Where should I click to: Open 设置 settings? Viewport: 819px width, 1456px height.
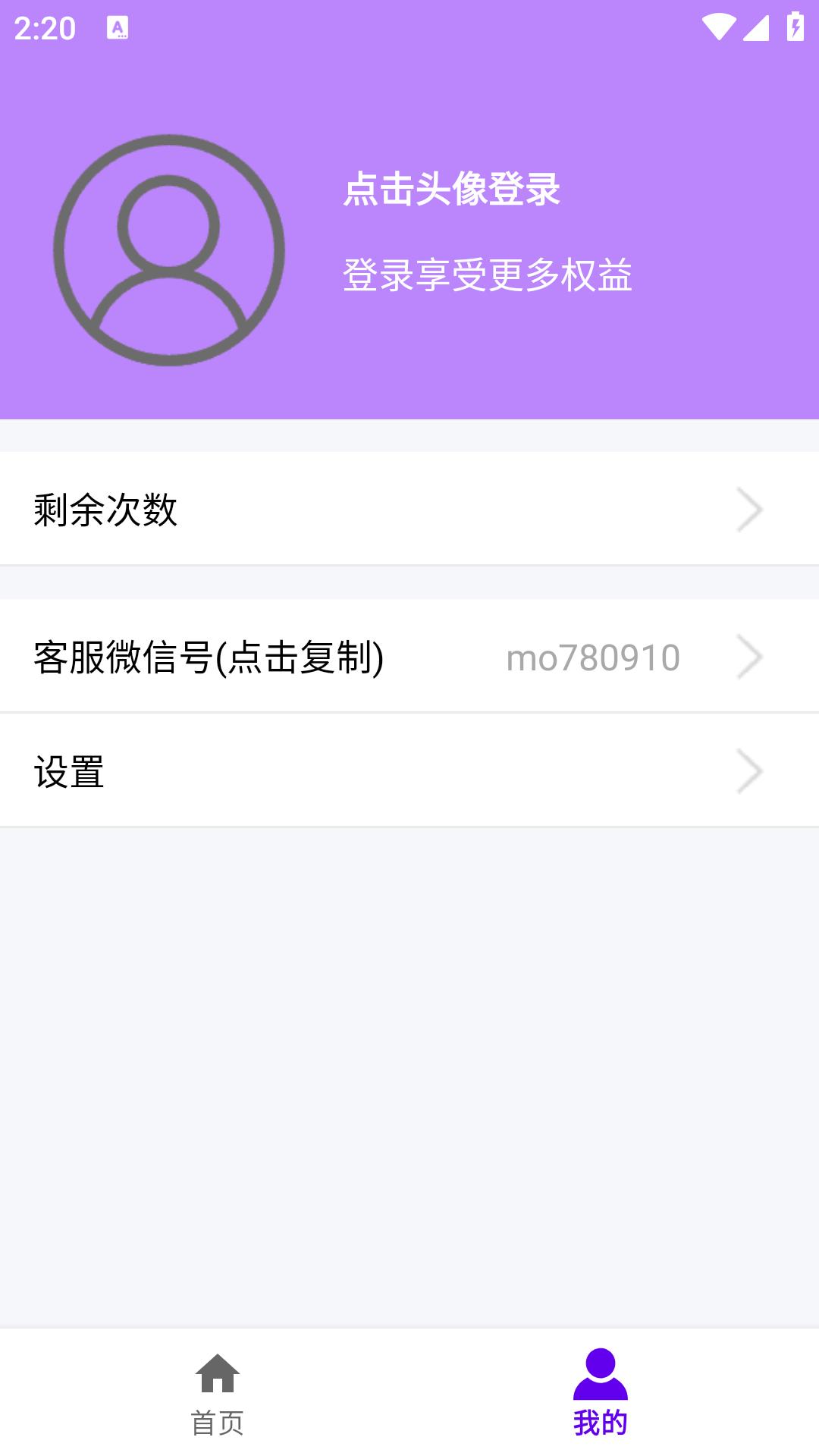[409, 771]
